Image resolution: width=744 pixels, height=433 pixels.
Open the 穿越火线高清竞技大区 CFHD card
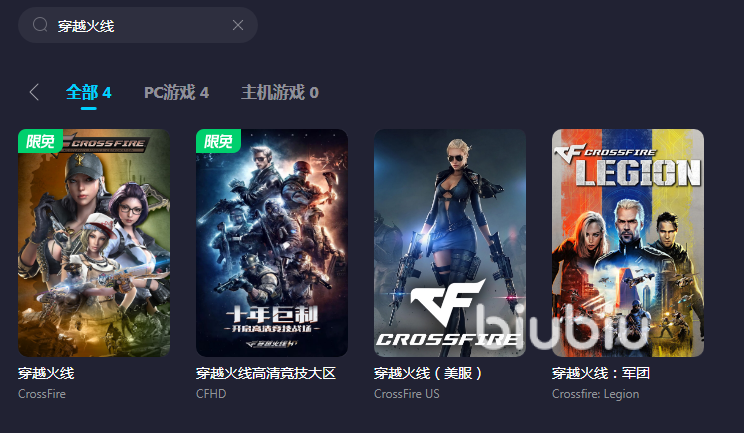[272, 243]
